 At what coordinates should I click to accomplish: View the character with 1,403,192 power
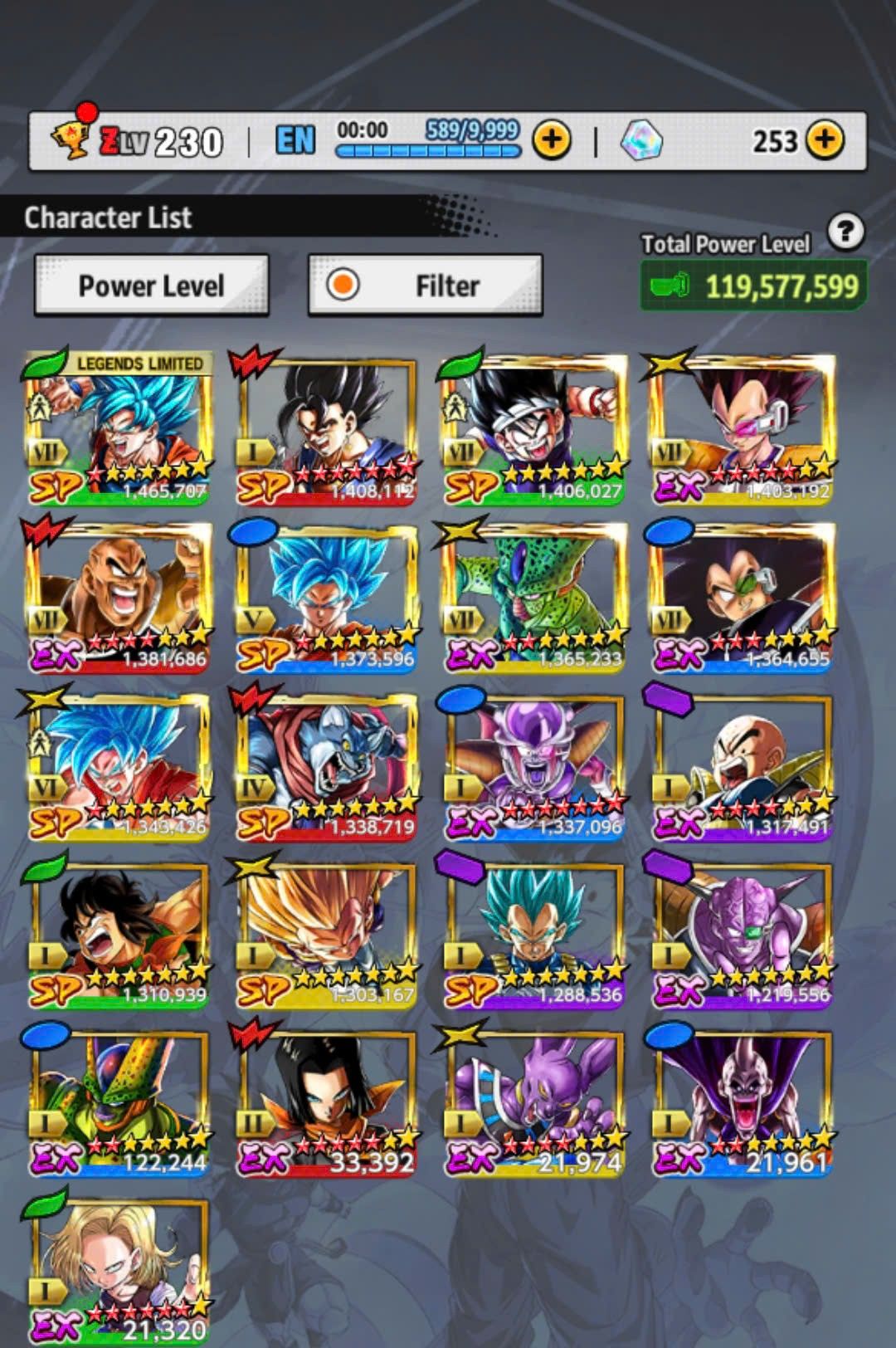point(741,429)
